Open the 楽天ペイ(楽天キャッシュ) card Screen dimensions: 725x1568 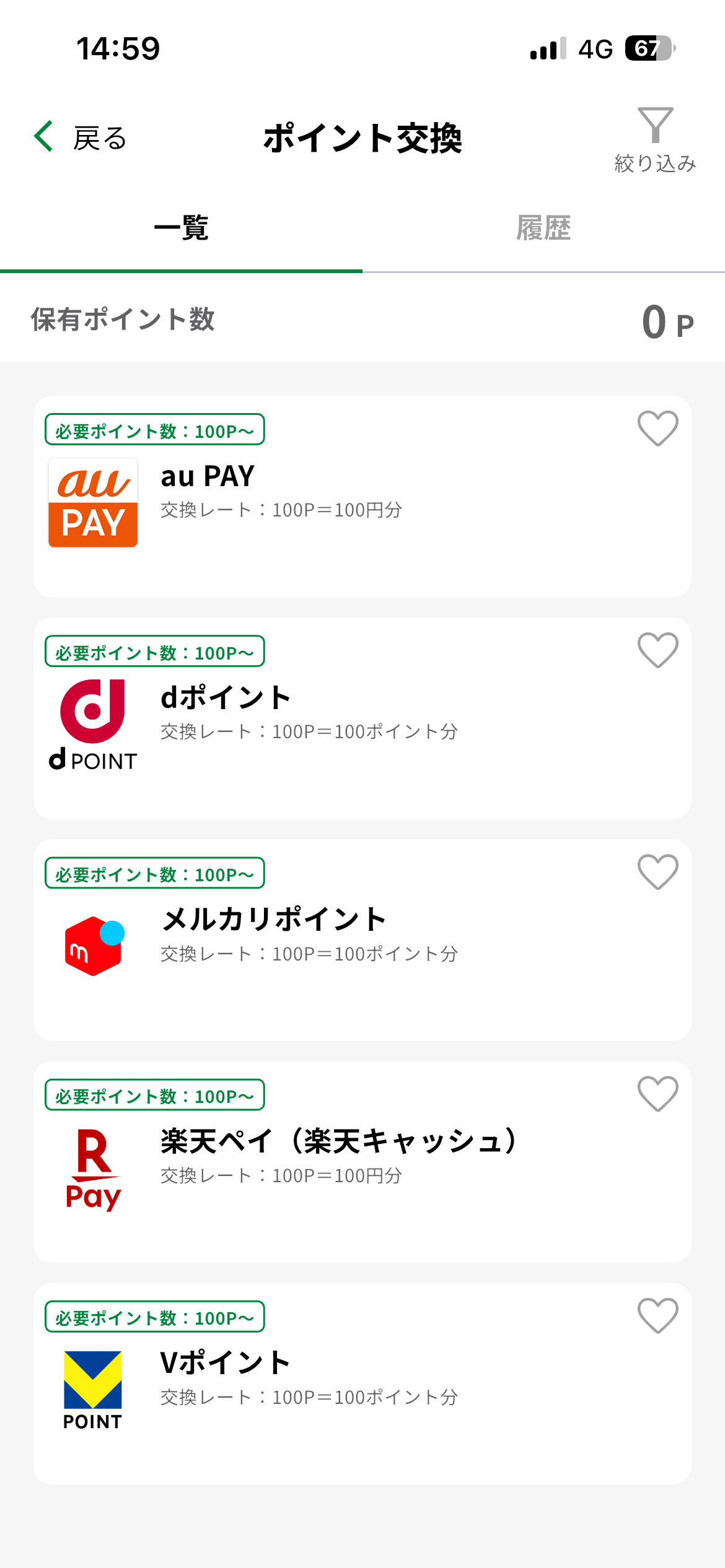click(x=362, y=1162)
